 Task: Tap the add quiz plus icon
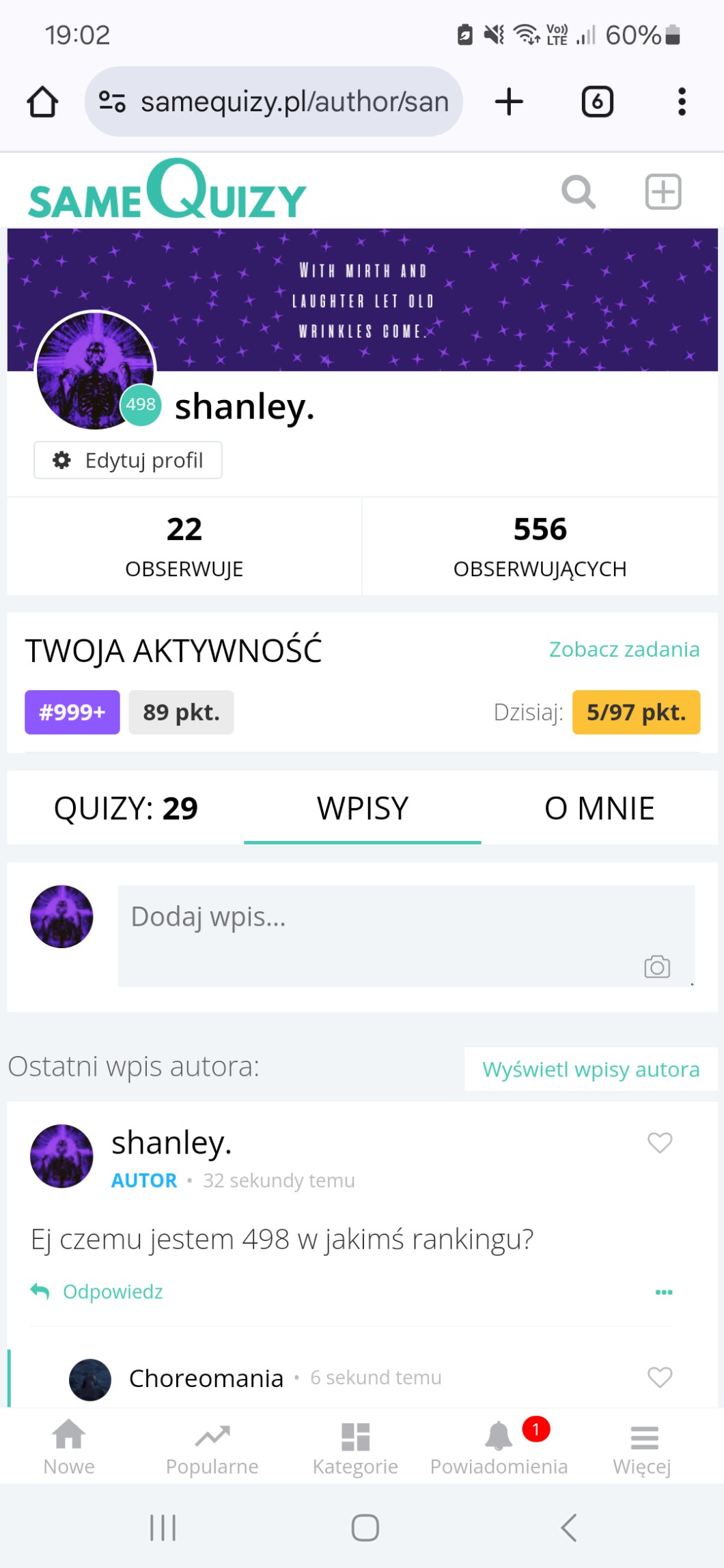[663, 192]
